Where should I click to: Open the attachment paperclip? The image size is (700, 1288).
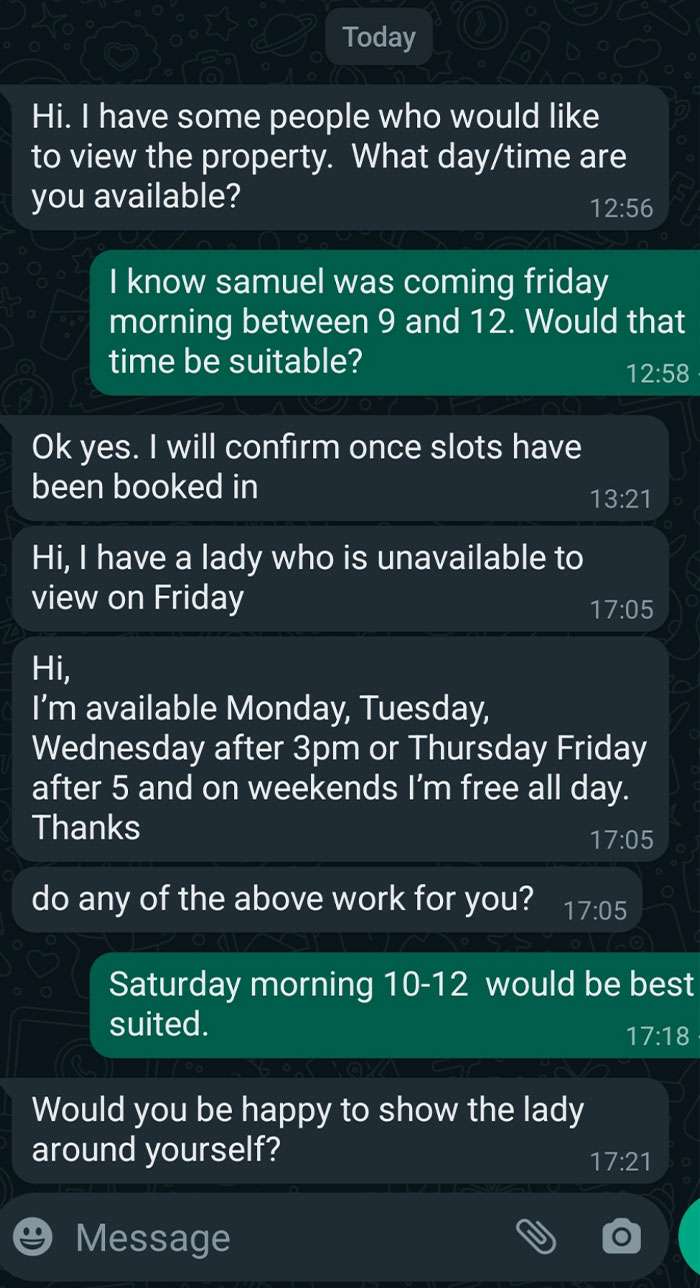535,1237
